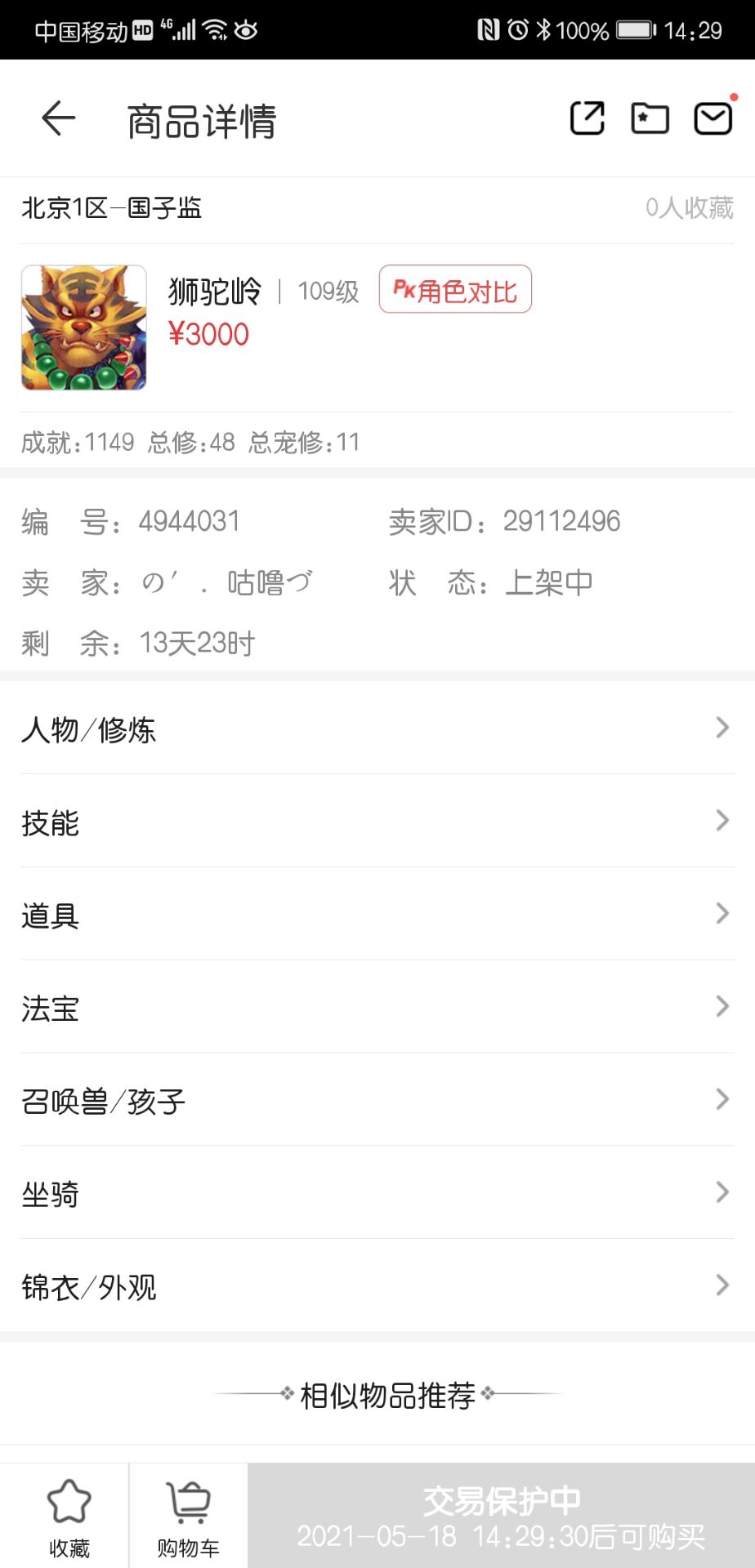This screenshot has width=755, height=1568.
Task: Share this item via the share icon
Action: (x=587, y=118)
